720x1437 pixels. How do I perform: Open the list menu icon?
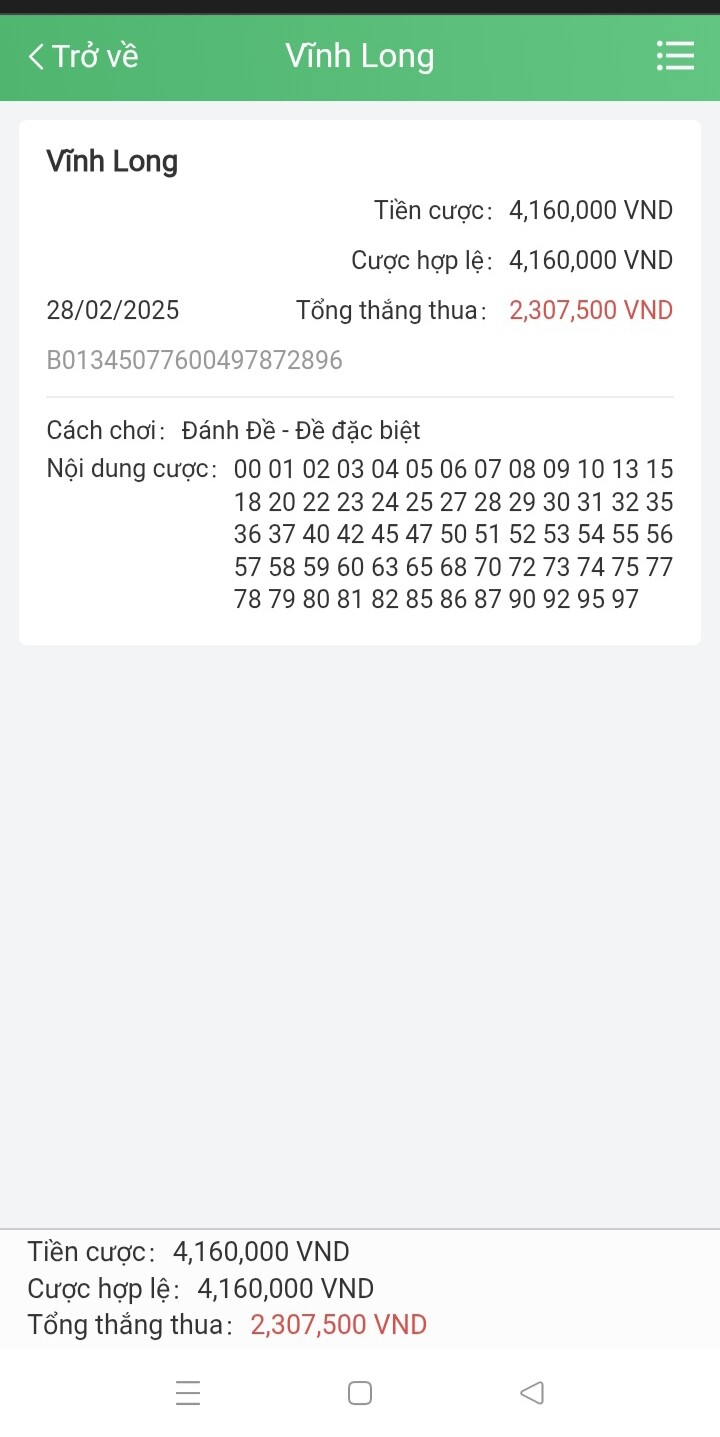(x=675, y=56)
